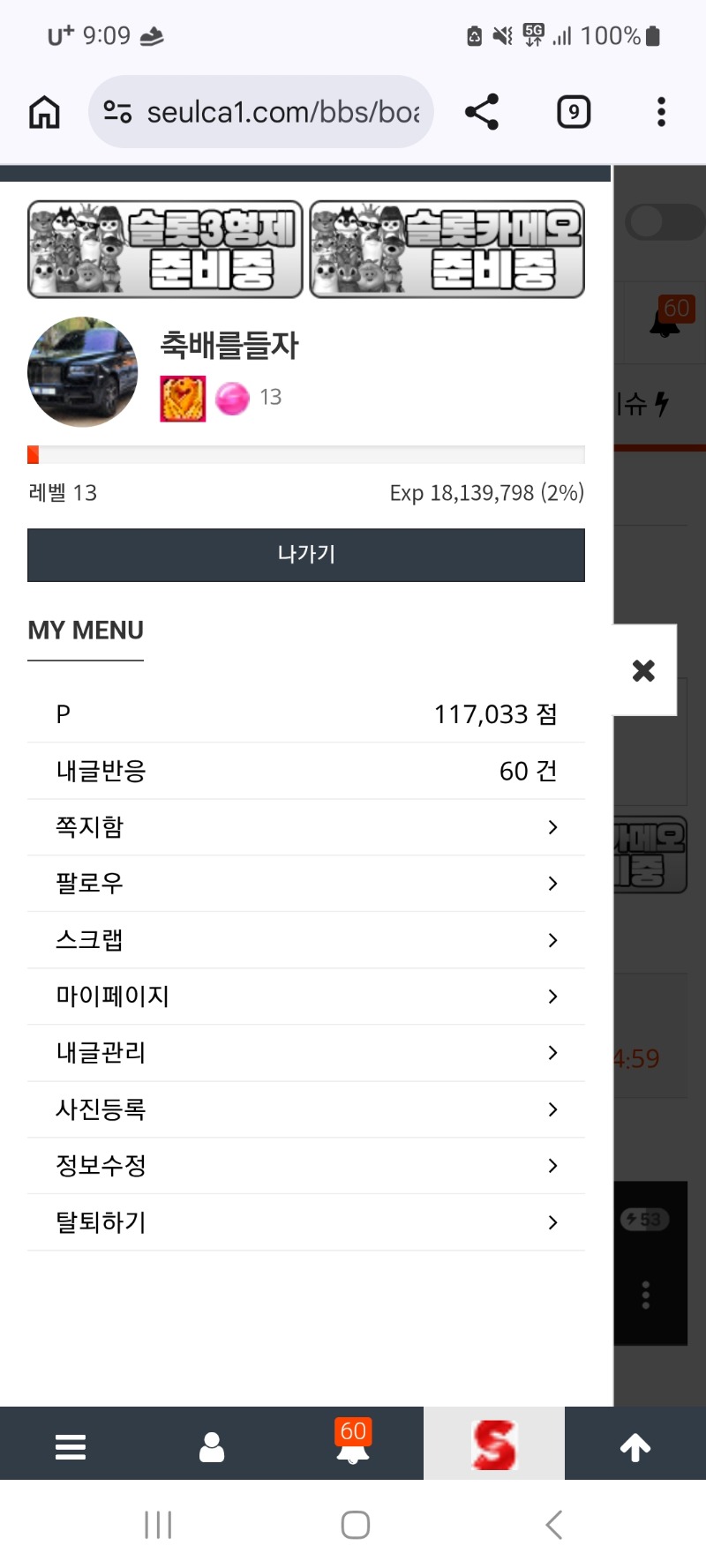
Task: Open 내글관리
Action: (306, 1053)
